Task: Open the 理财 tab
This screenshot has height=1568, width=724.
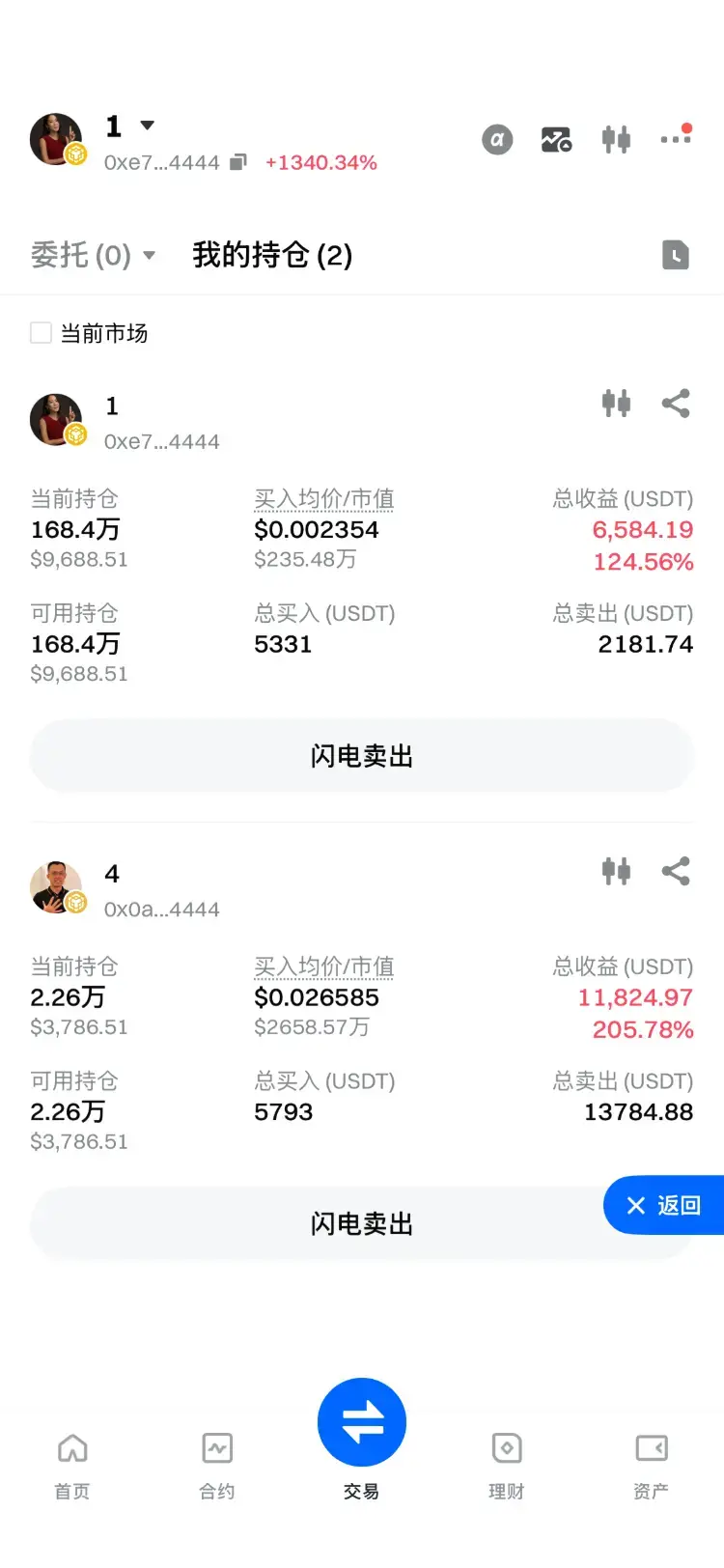Action: (x=507, y=1463)
